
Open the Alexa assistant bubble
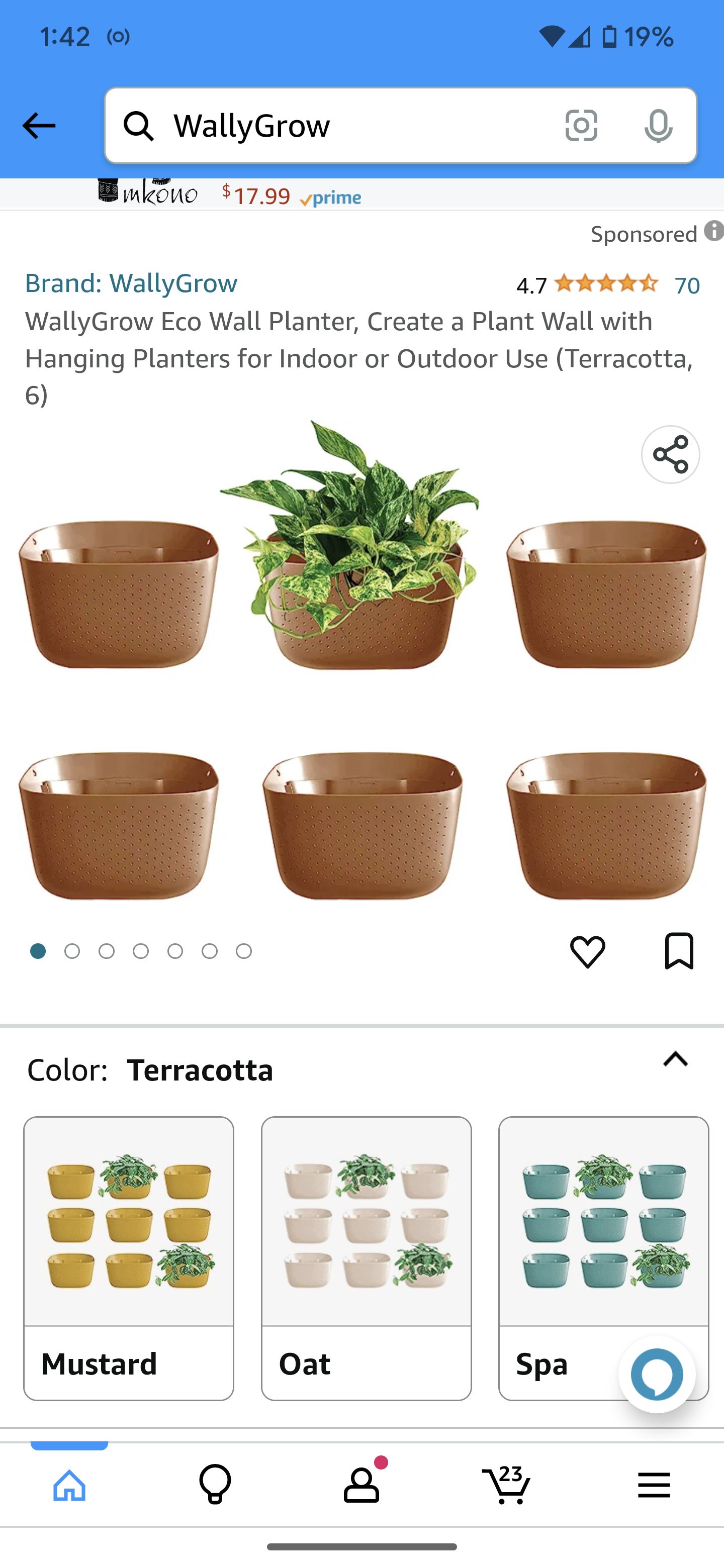[x=657, y=1375]
